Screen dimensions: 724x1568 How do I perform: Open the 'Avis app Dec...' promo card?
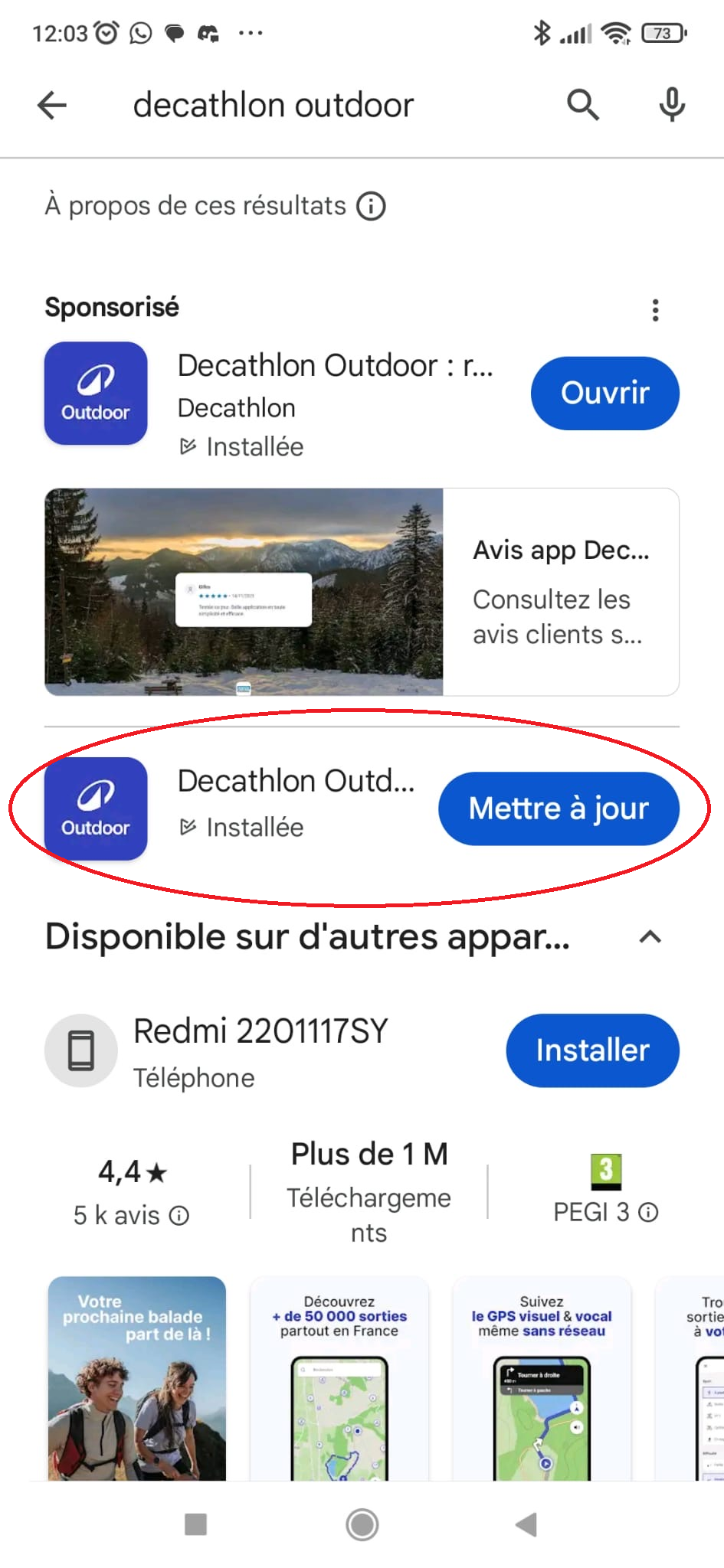tap(362, 592)
